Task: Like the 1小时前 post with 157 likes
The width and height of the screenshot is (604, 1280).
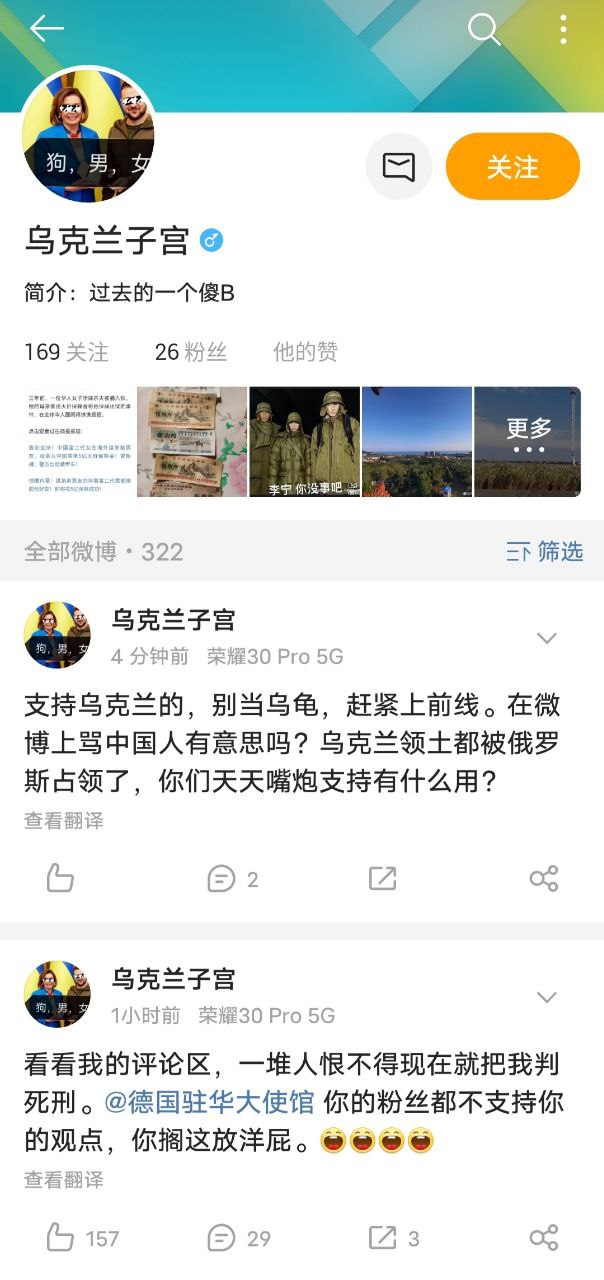Action: (x=83, y=1238)
